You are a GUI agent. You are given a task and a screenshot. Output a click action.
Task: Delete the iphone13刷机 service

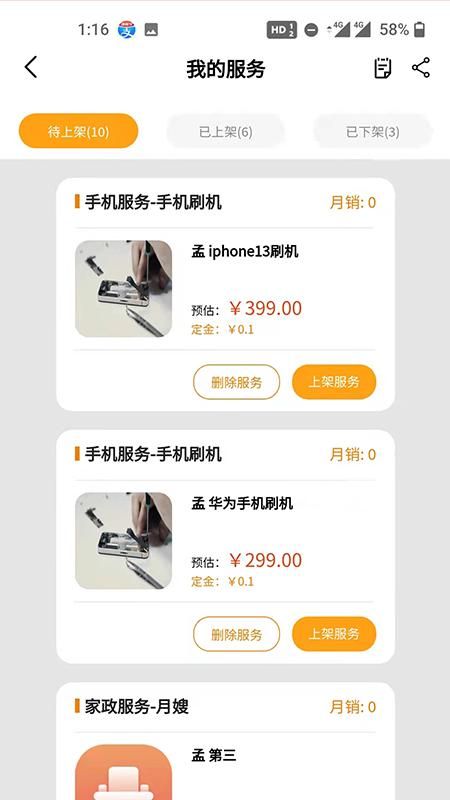pos(236,382)
